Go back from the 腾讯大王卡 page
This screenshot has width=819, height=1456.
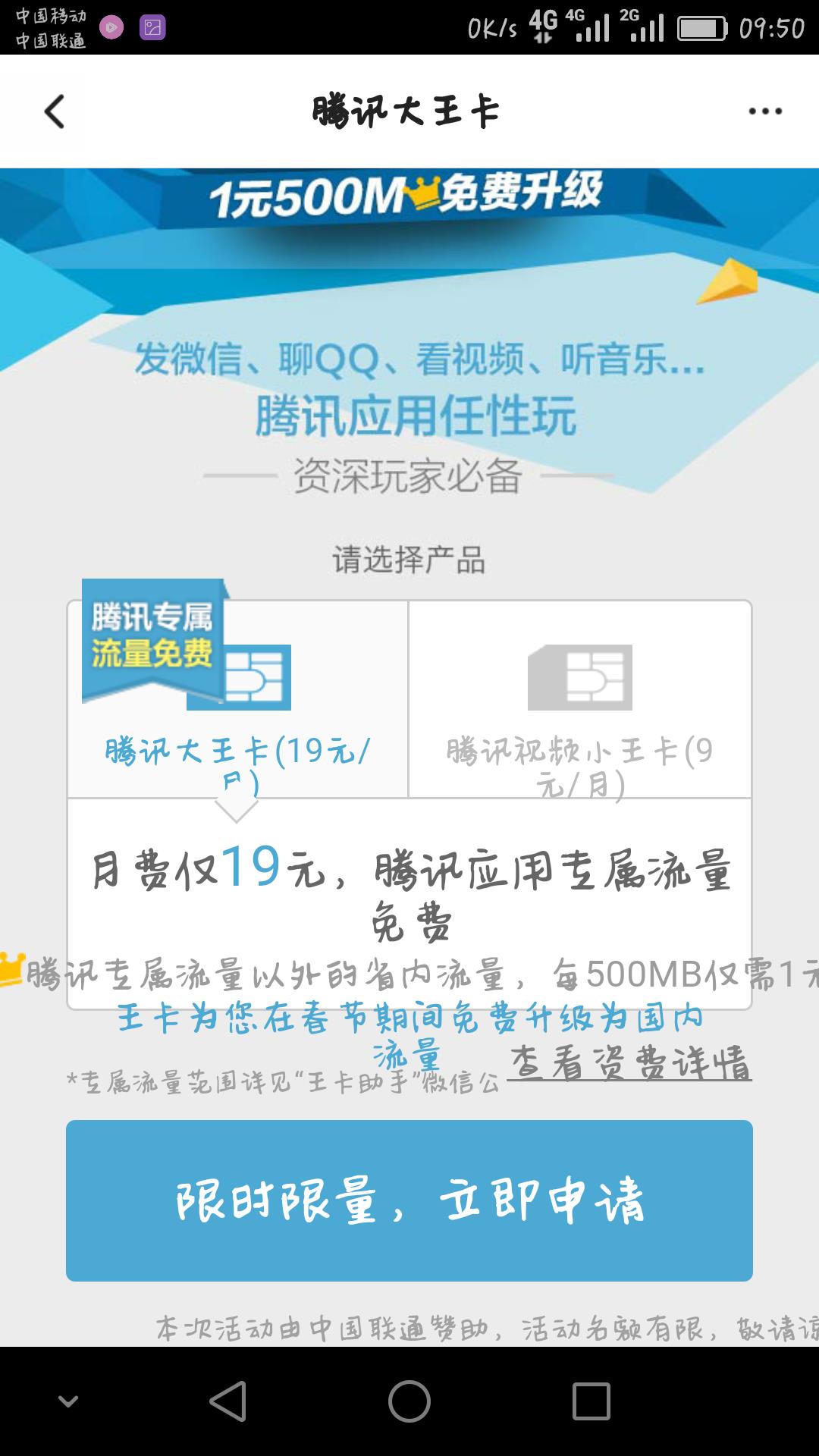point(55,111)
